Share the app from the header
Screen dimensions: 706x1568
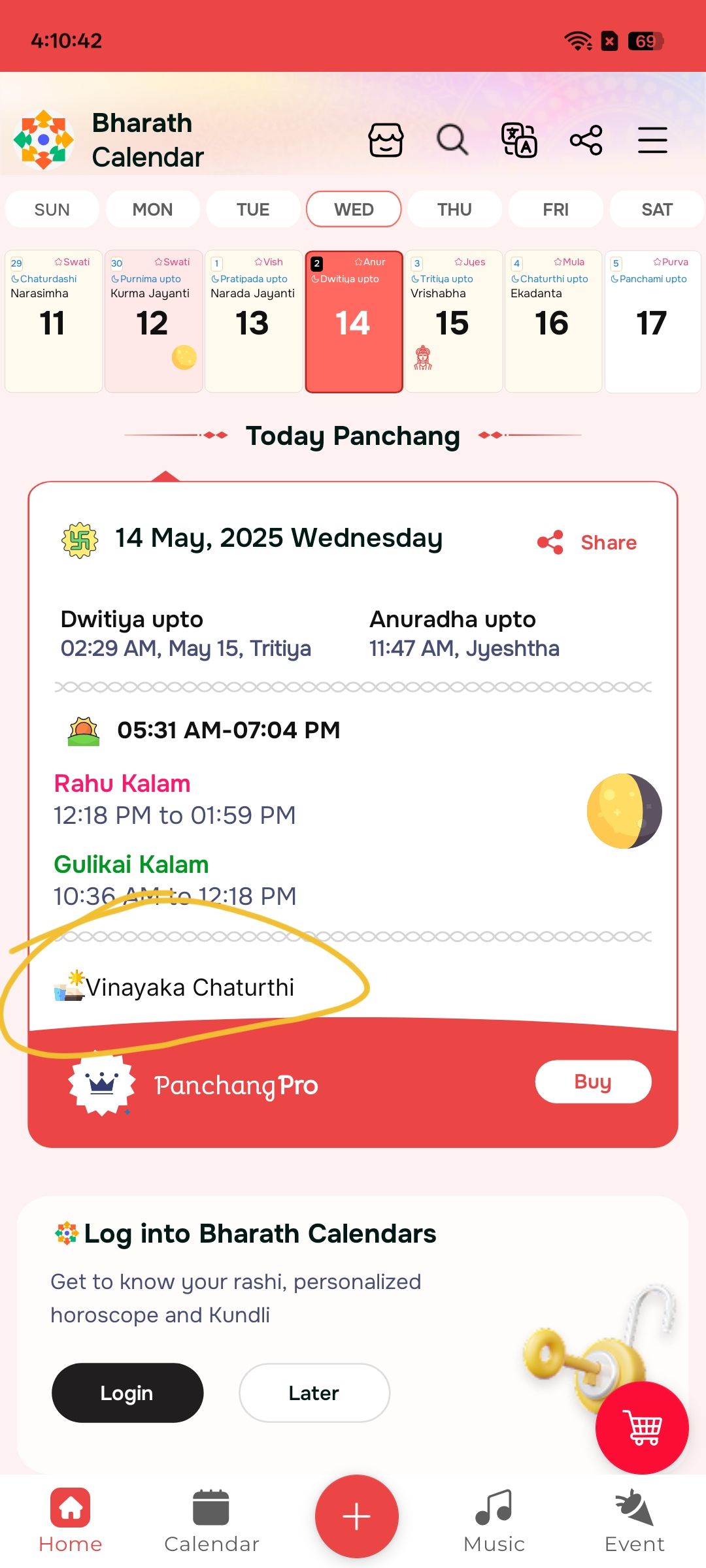(586, 140)
